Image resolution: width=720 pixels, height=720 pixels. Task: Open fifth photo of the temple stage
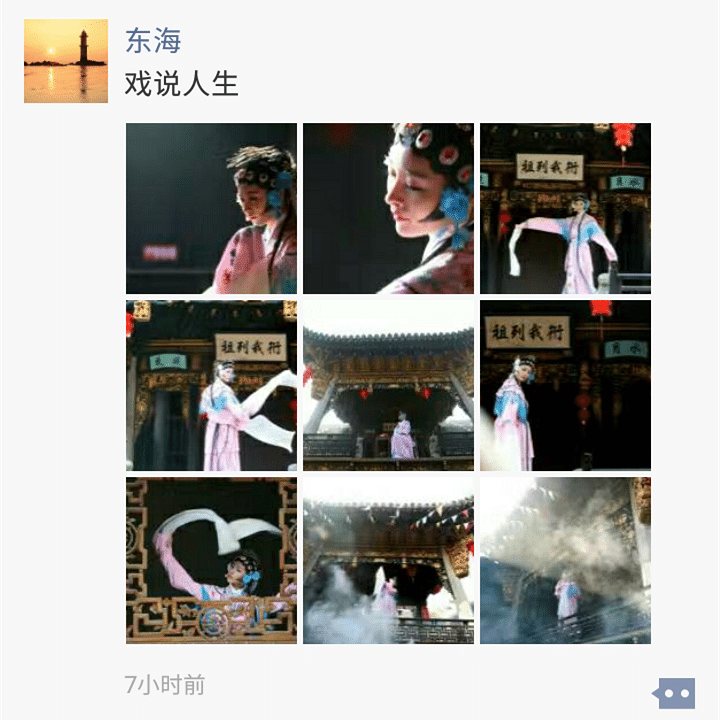click(x=388, y=385)
